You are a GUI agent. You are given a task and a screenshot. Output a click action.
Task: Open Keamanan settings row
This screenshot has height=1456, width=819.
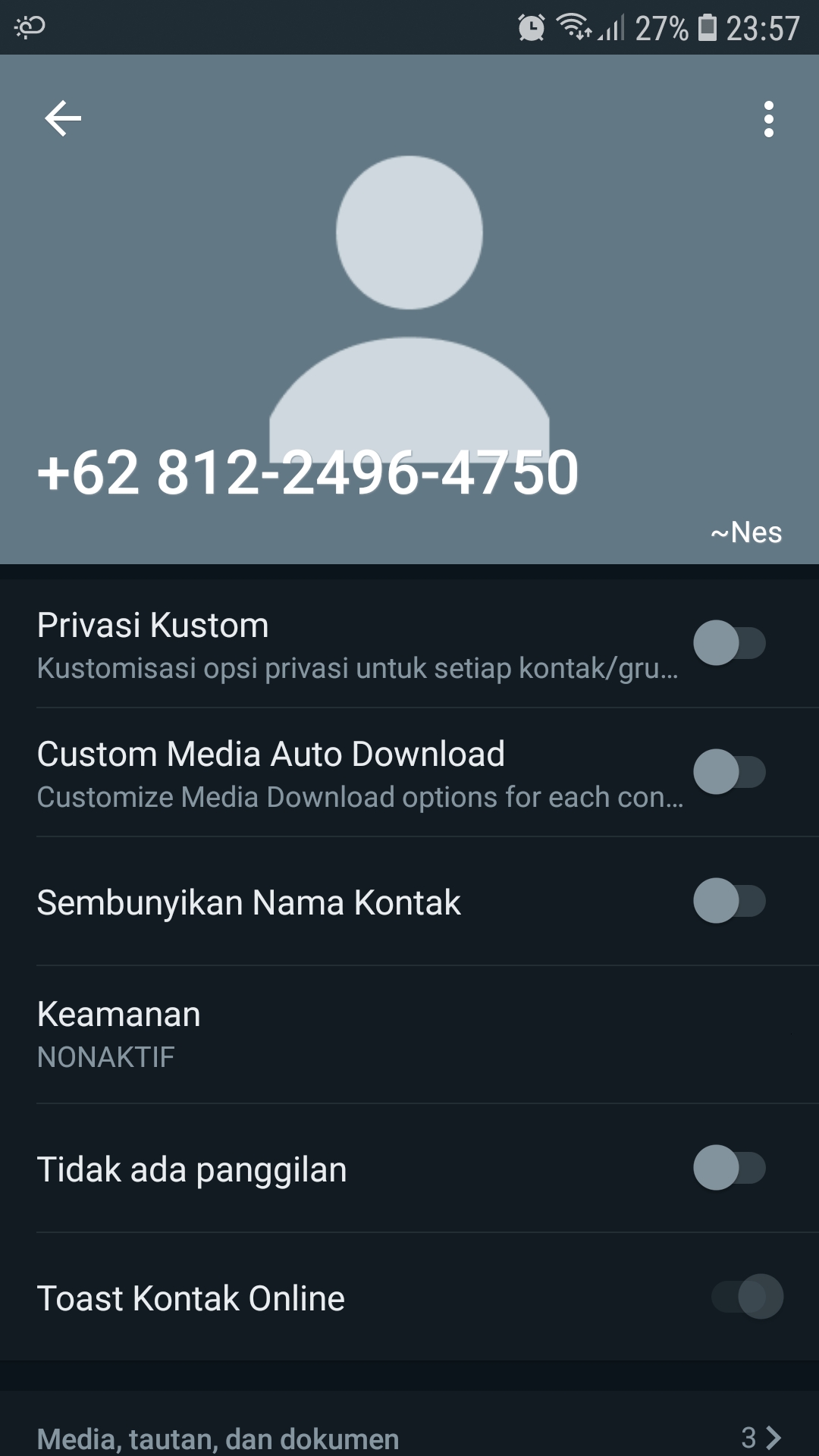409,1034
